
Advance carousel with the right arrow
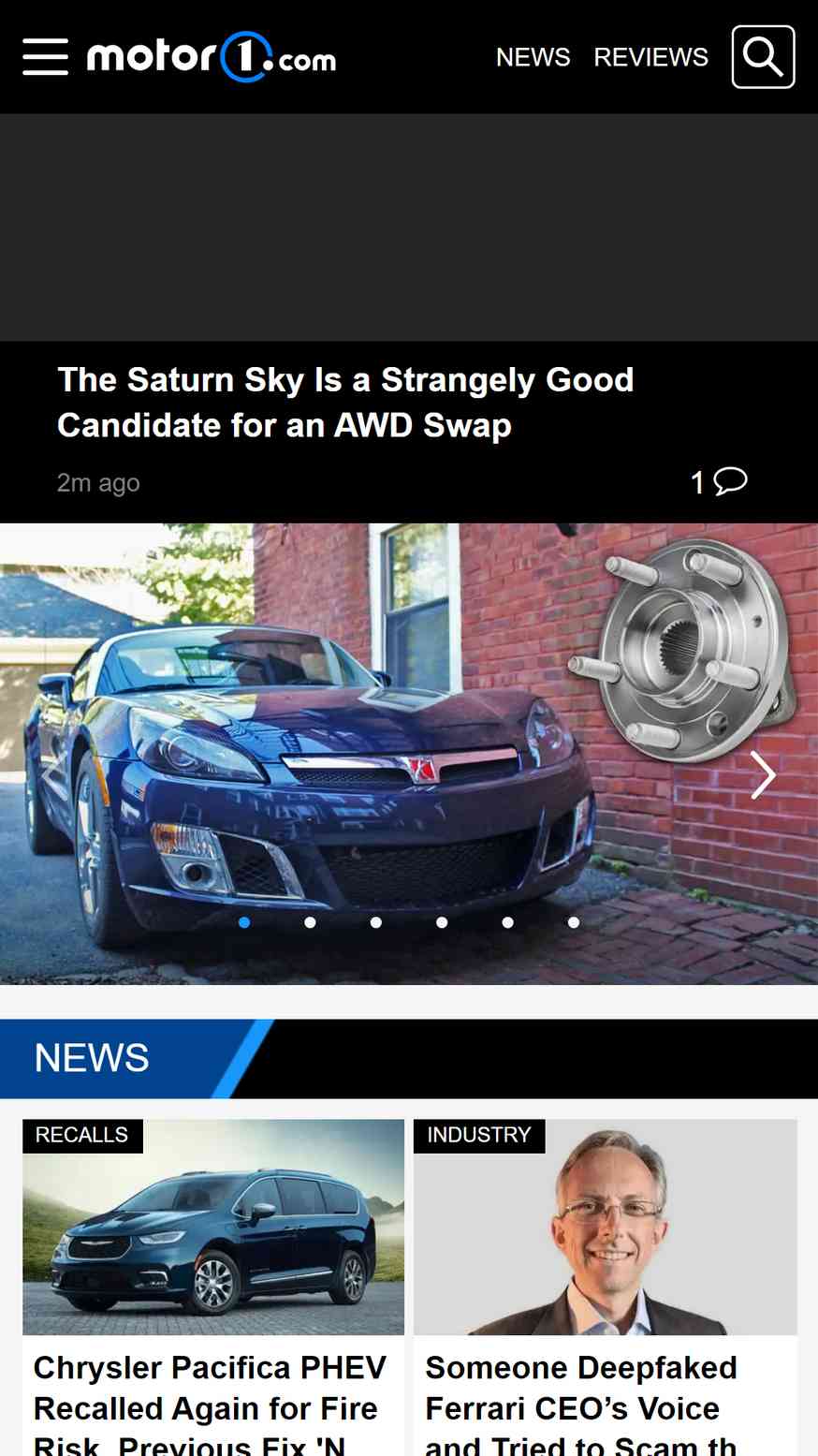[763, 775]
